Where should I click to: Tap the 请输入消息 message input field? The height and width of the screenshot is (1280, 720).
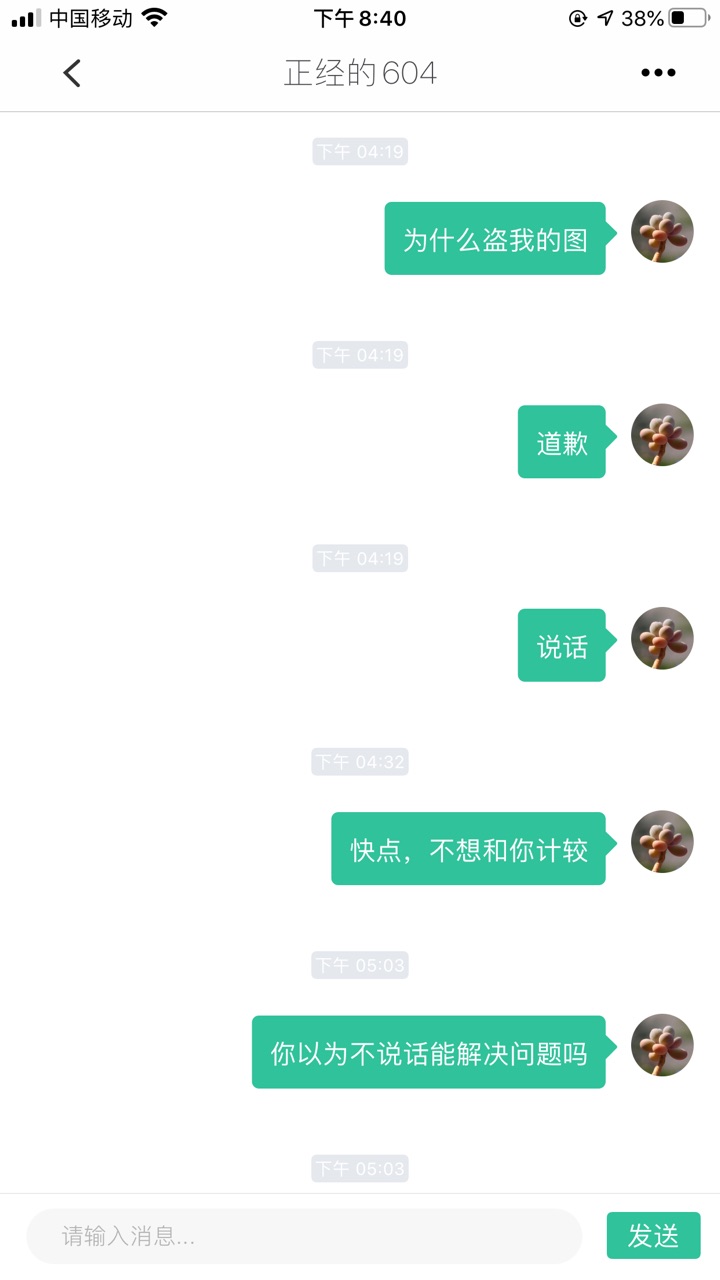coord(304,1236)
